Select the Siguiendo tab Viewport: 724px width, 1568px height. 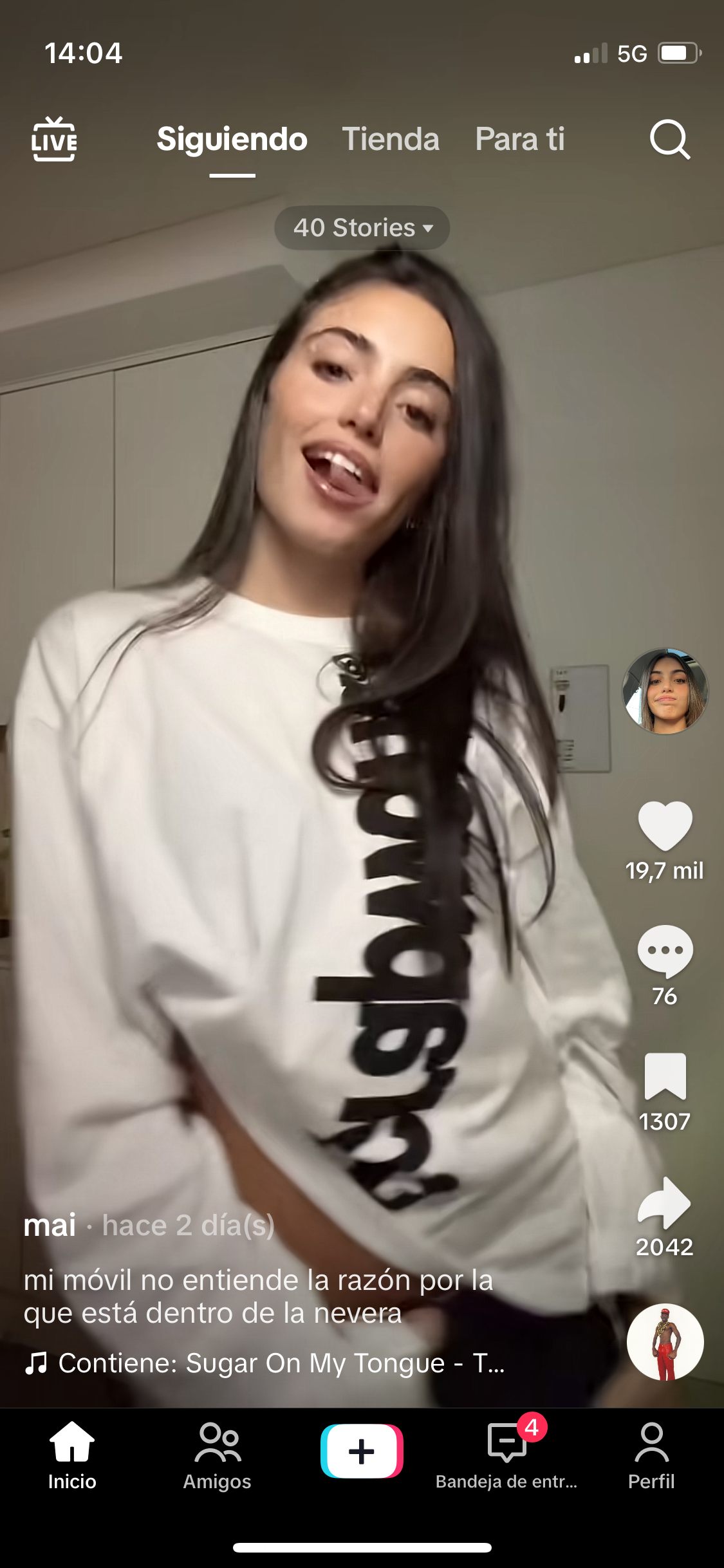point(232,139)
